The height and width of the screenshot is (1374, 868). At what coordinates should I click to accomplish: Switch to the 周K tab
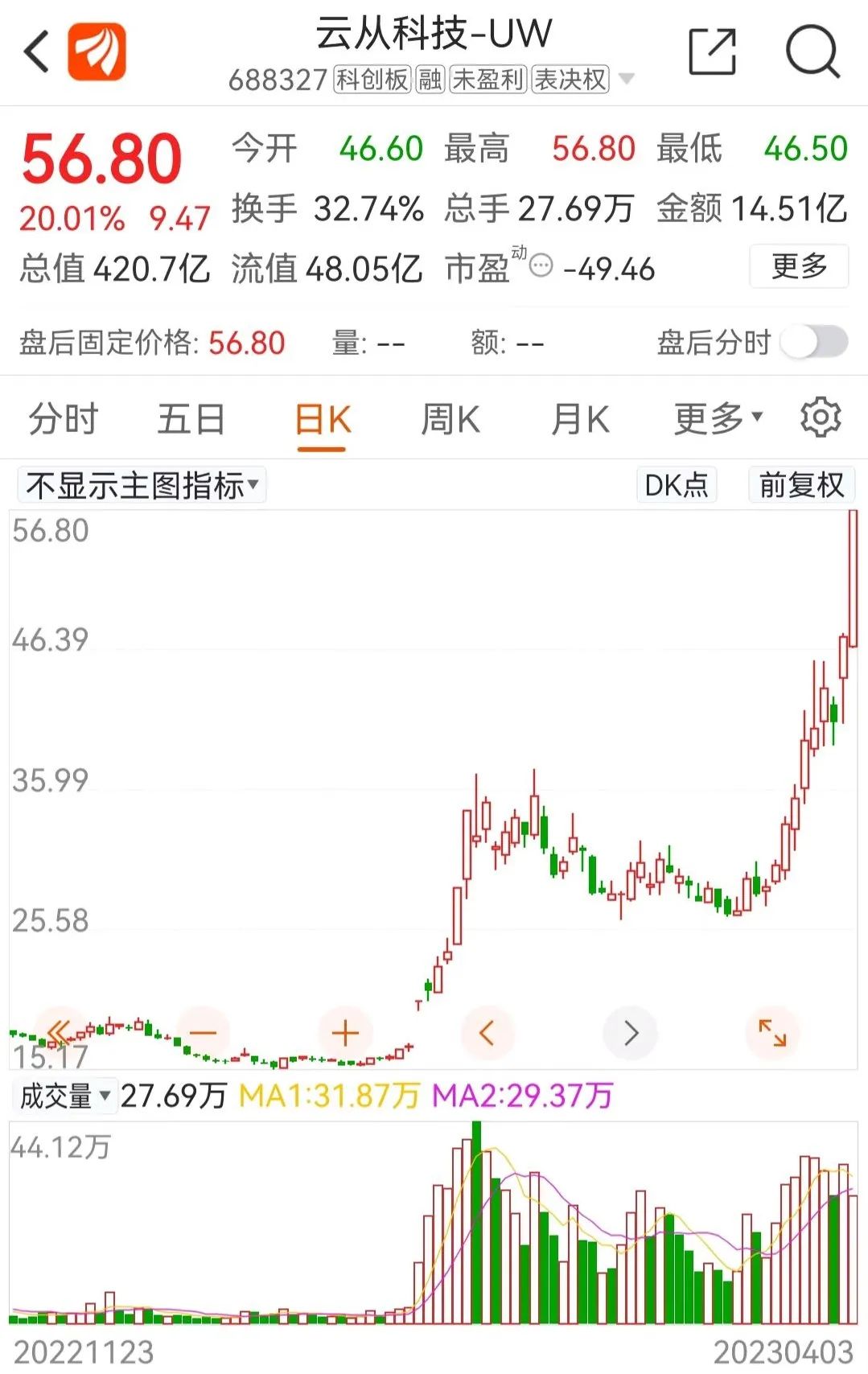point(450,419)
